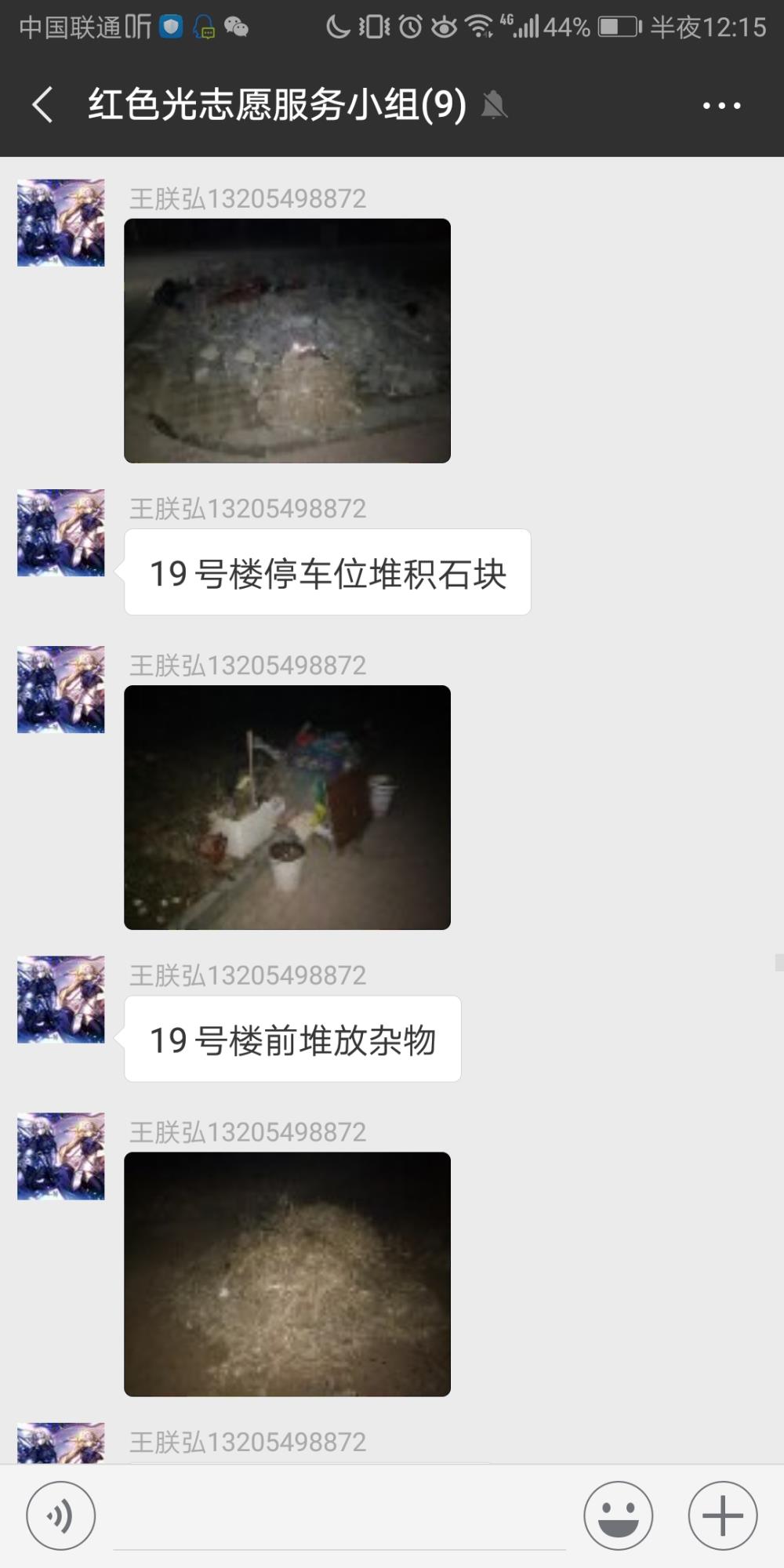Tap the message text field
784x1568 pixels.
pos(339,1517)
